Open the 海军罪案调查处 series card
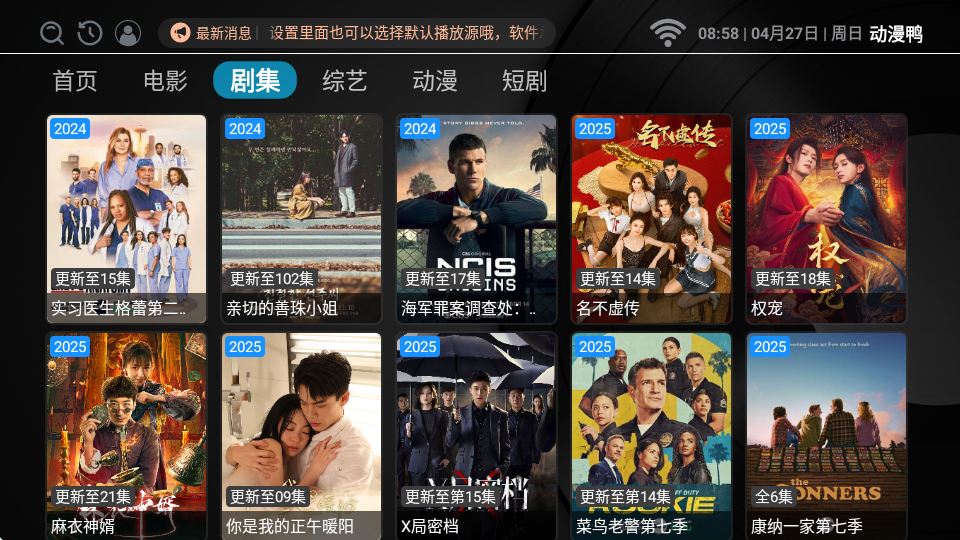960x540 pixels. click(477, 218)
